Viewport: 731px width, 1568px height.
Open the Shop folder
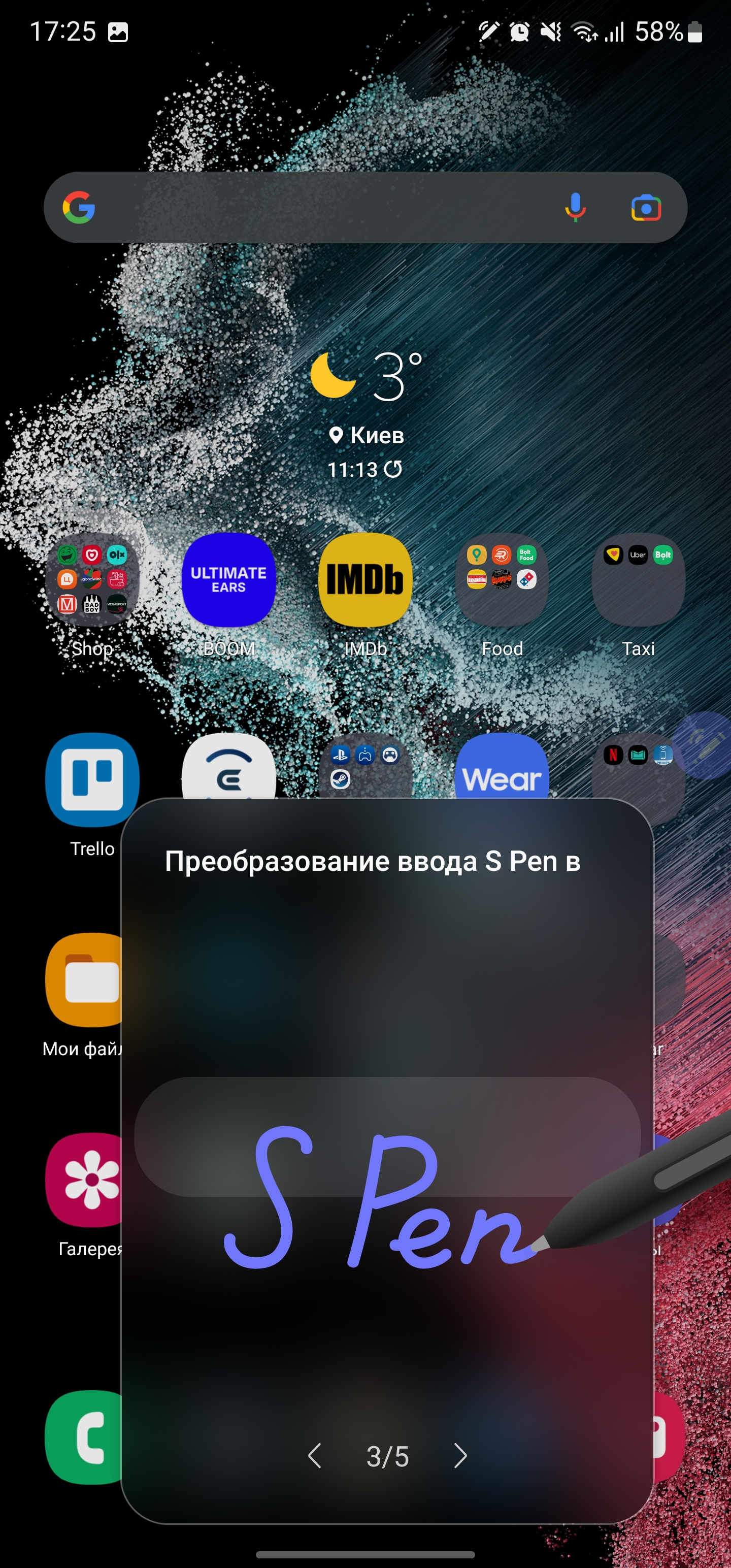[92, 580]
